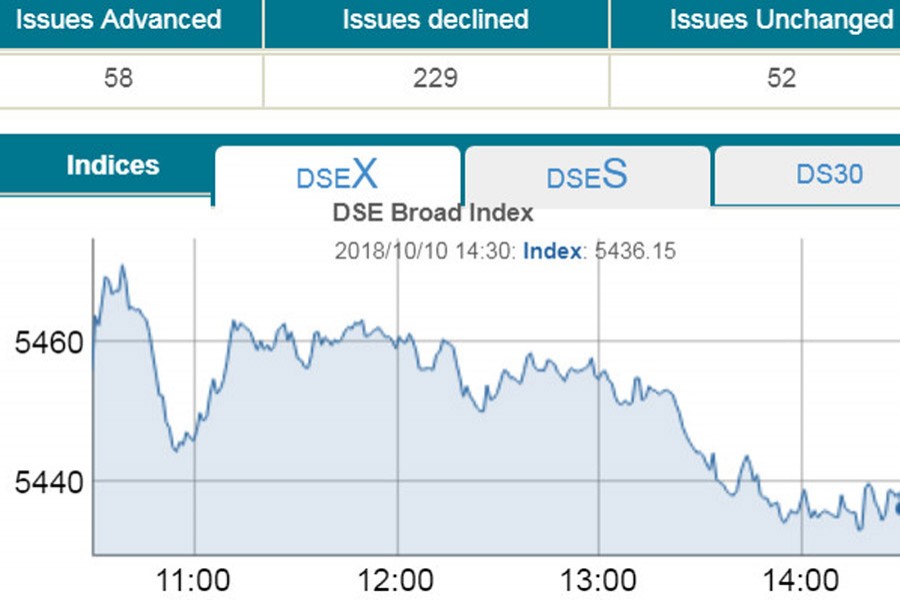The height and width of the screenshot is (600, 900).
Task: Select the DSES index tab
Action: coord(587,176)
